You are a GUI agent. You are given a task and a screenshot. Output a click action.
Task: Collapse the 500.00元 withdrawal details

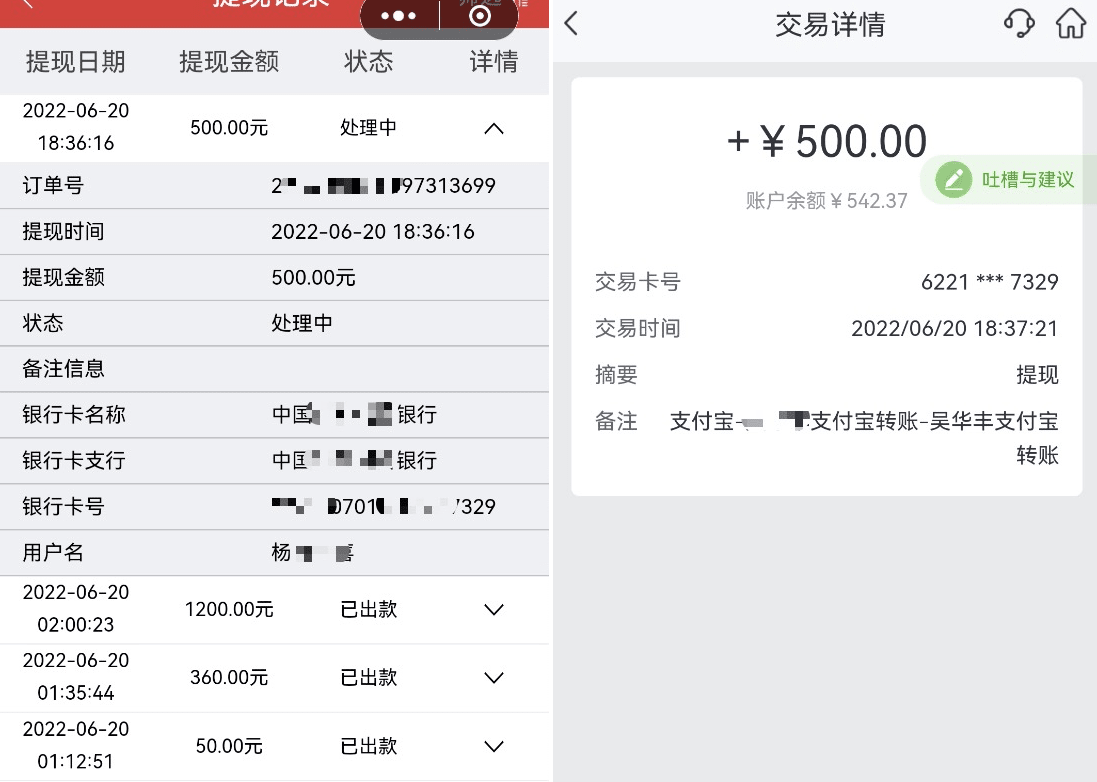[493, 128]
